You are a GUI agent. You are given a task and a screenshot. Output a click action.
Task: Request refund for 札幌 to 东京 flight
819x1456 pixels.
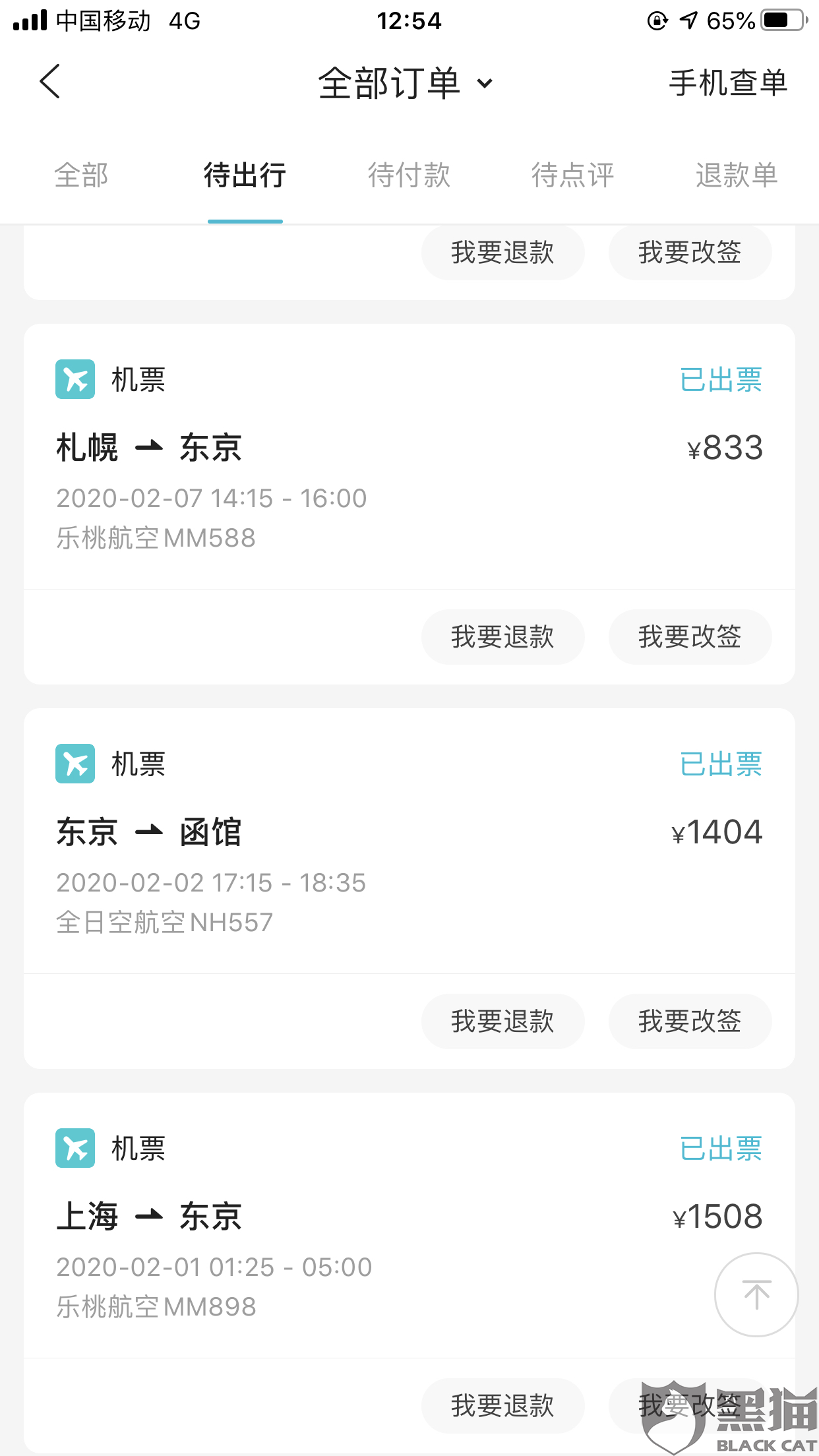pyautogui.click(x=502, y=637)
